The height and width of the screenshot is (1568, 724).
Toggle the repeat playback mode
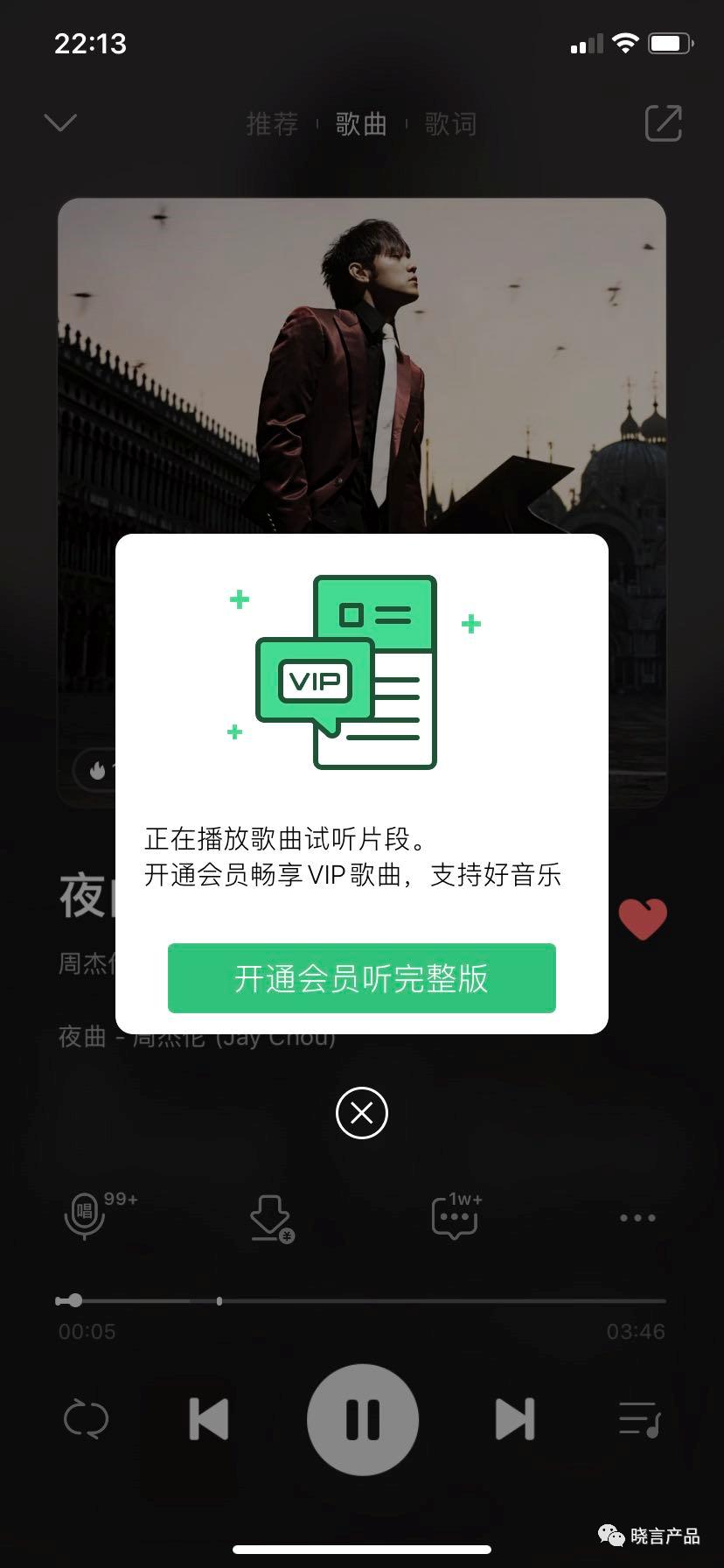(85, 1419)
